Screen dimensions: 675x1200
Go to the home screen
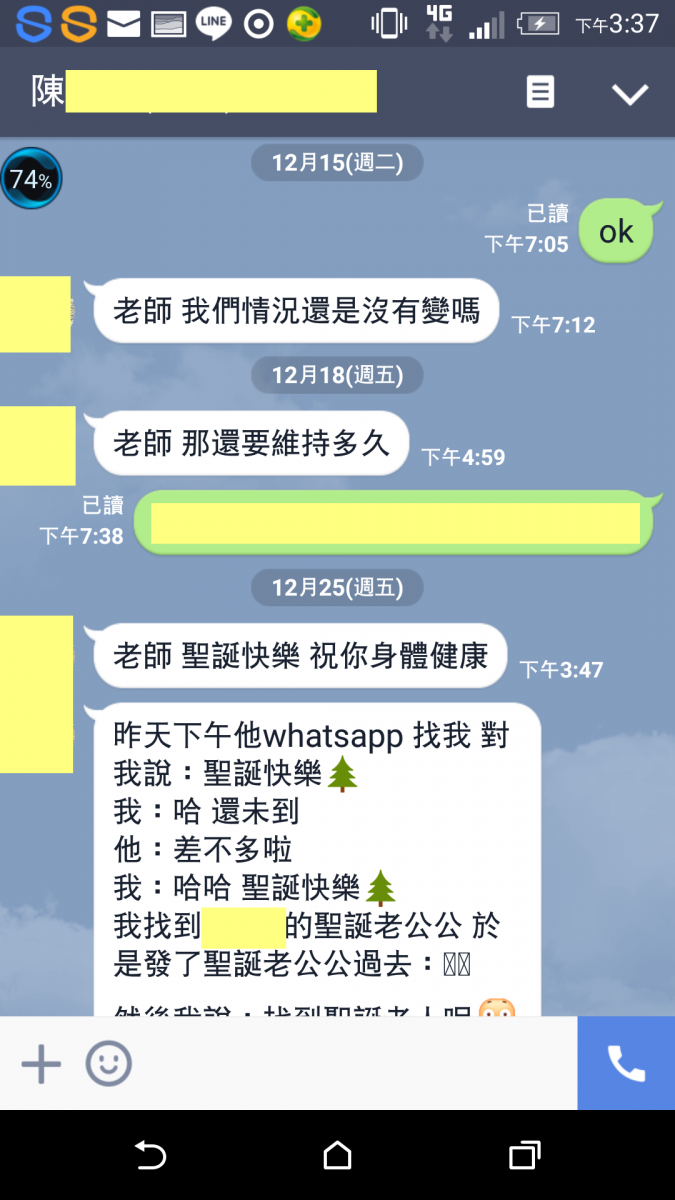click(338, 1156)
